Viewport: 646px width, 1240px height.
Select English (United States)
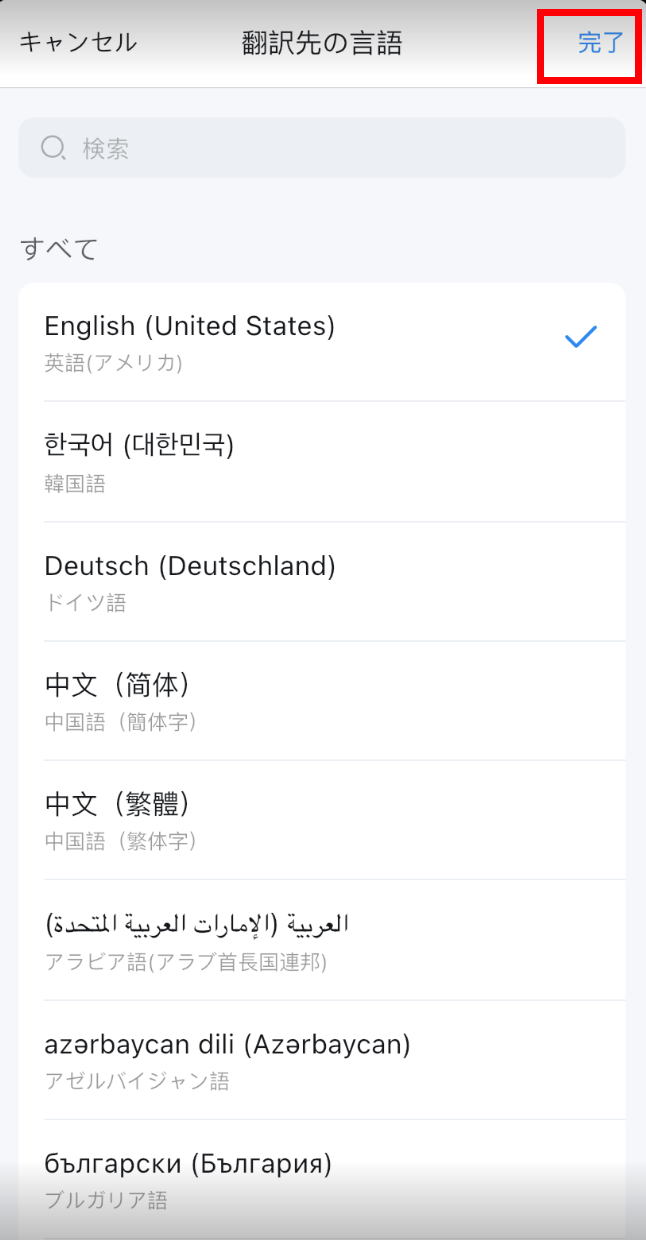pyautogui.click(x=322, y=342)
